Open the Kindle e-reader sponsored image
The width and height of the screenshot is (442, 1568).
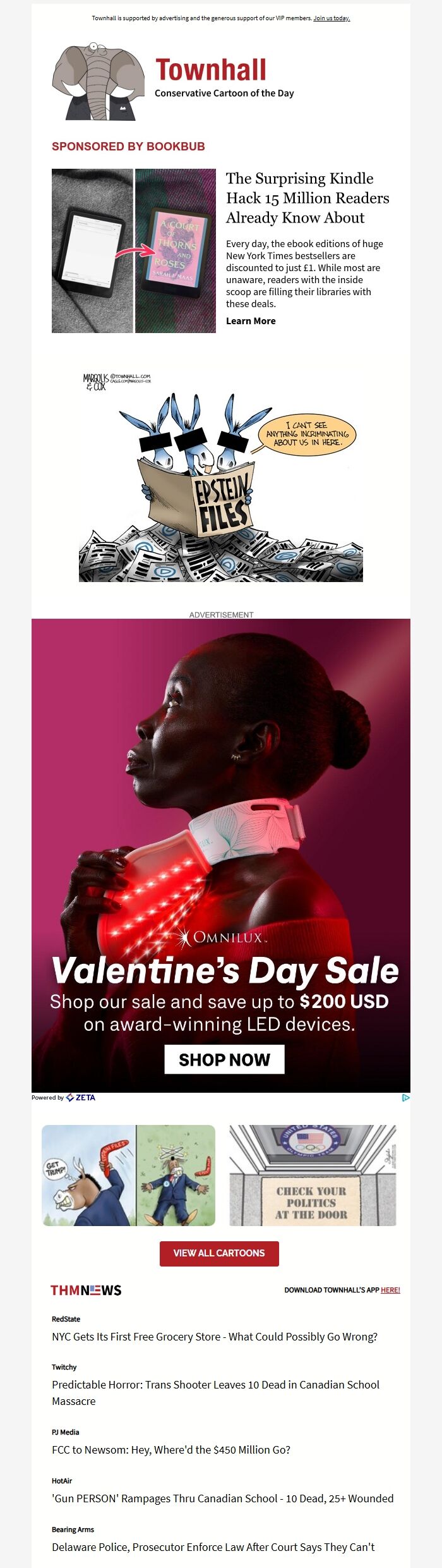click(x=134, y=251)
